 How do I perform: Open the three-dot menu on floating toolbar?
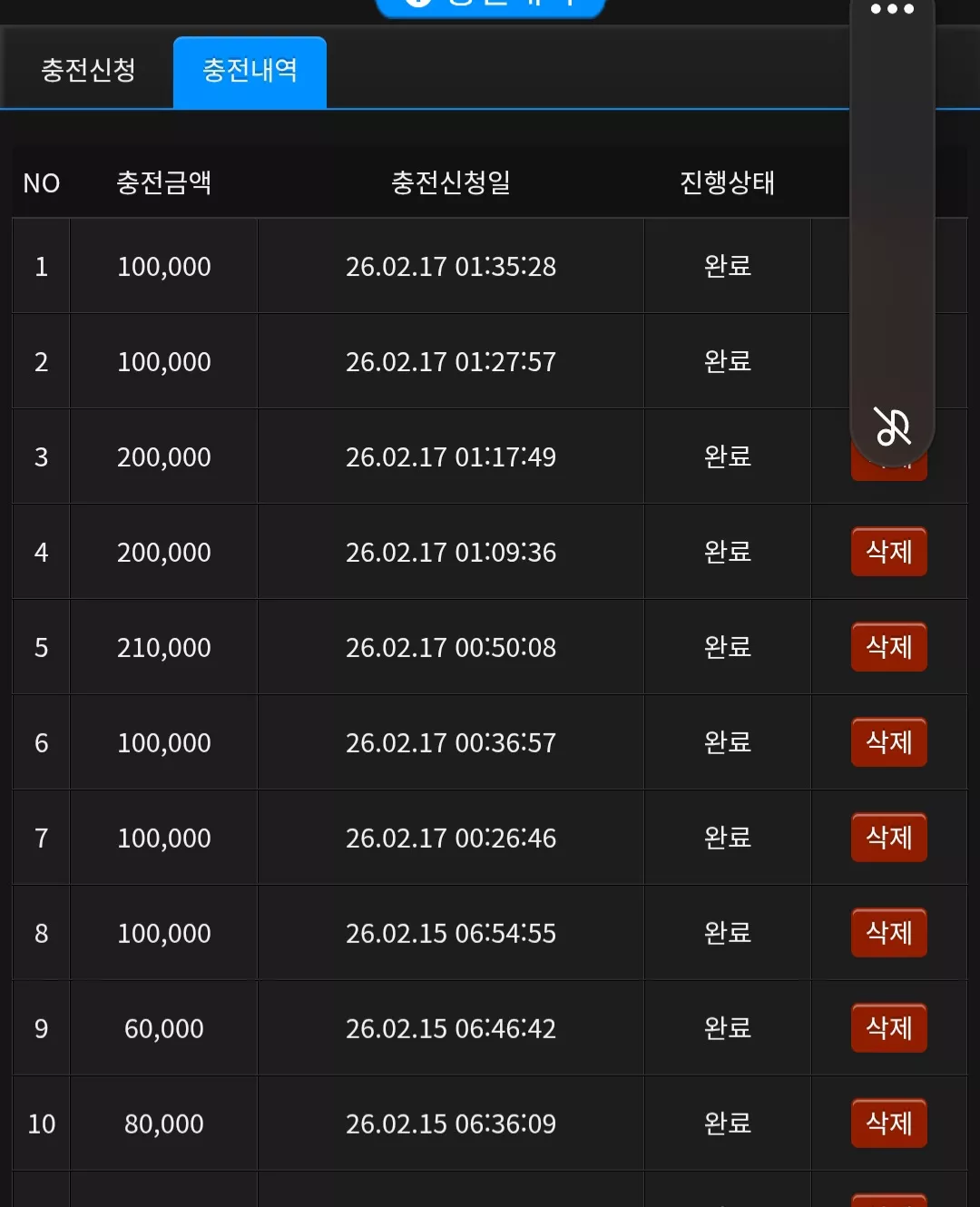tap(892, 10)
